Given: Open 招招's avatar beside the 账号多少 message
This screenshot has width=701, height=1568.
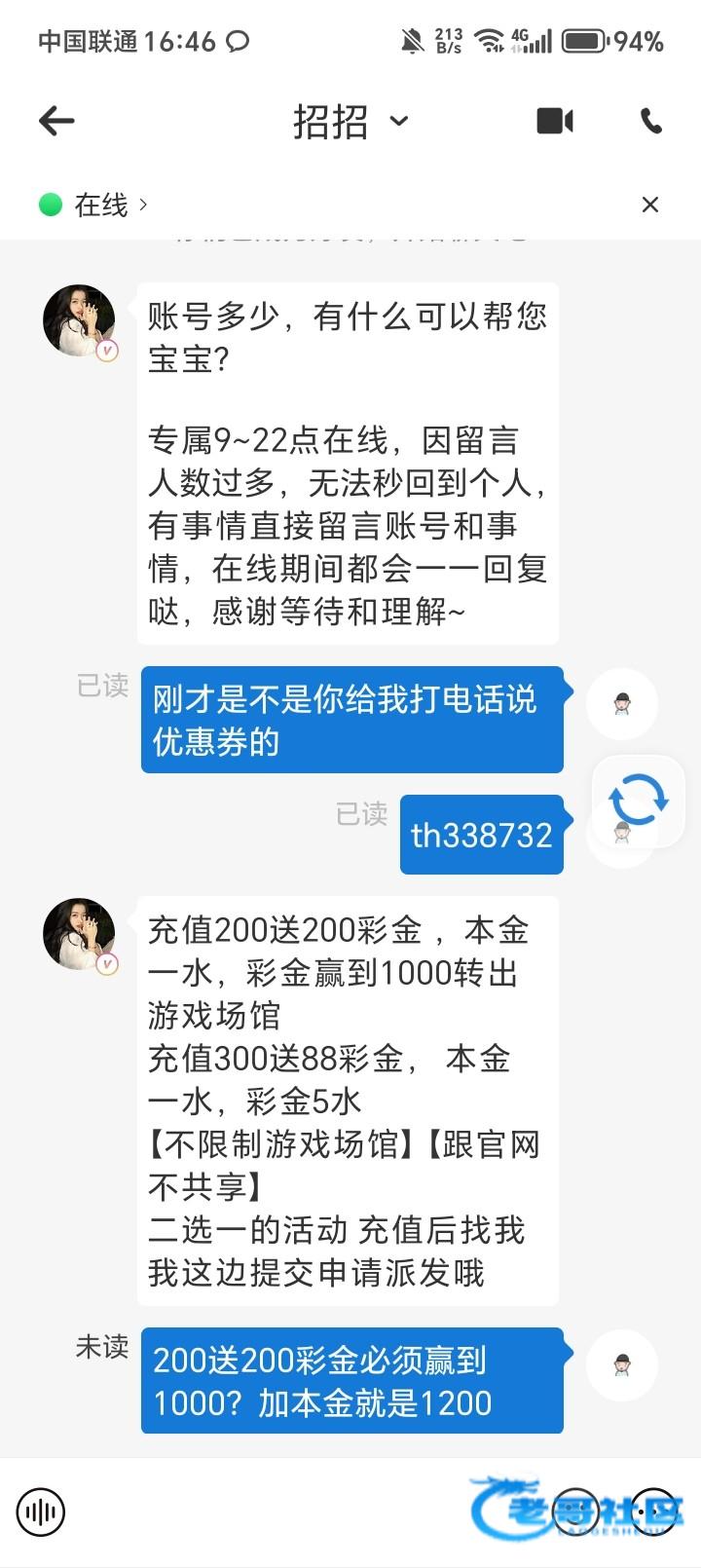Looking at the screenshot, I should [x=79, y=321].
